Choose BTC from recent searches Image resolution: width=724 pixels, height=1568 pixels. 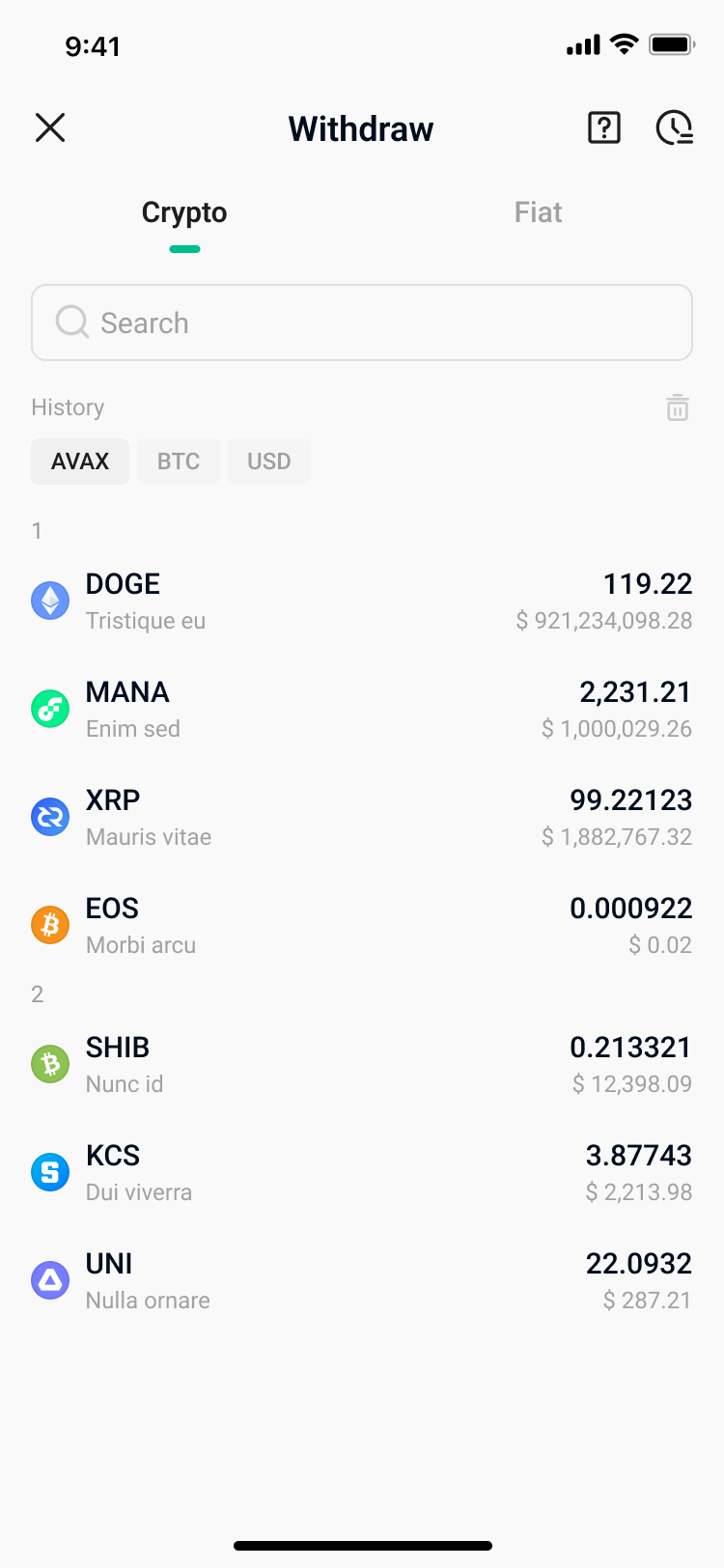(178, 461)
